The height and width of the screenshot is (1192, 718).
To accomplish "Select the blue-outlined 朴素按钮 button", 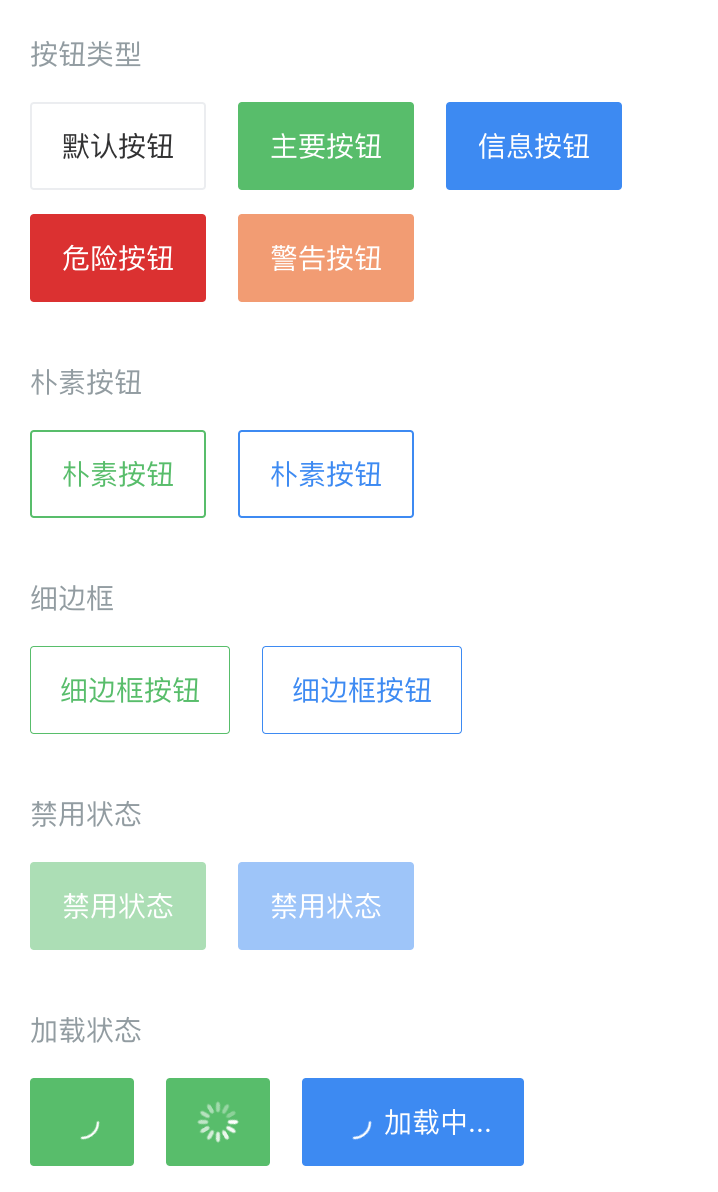I will click(326, 474).
